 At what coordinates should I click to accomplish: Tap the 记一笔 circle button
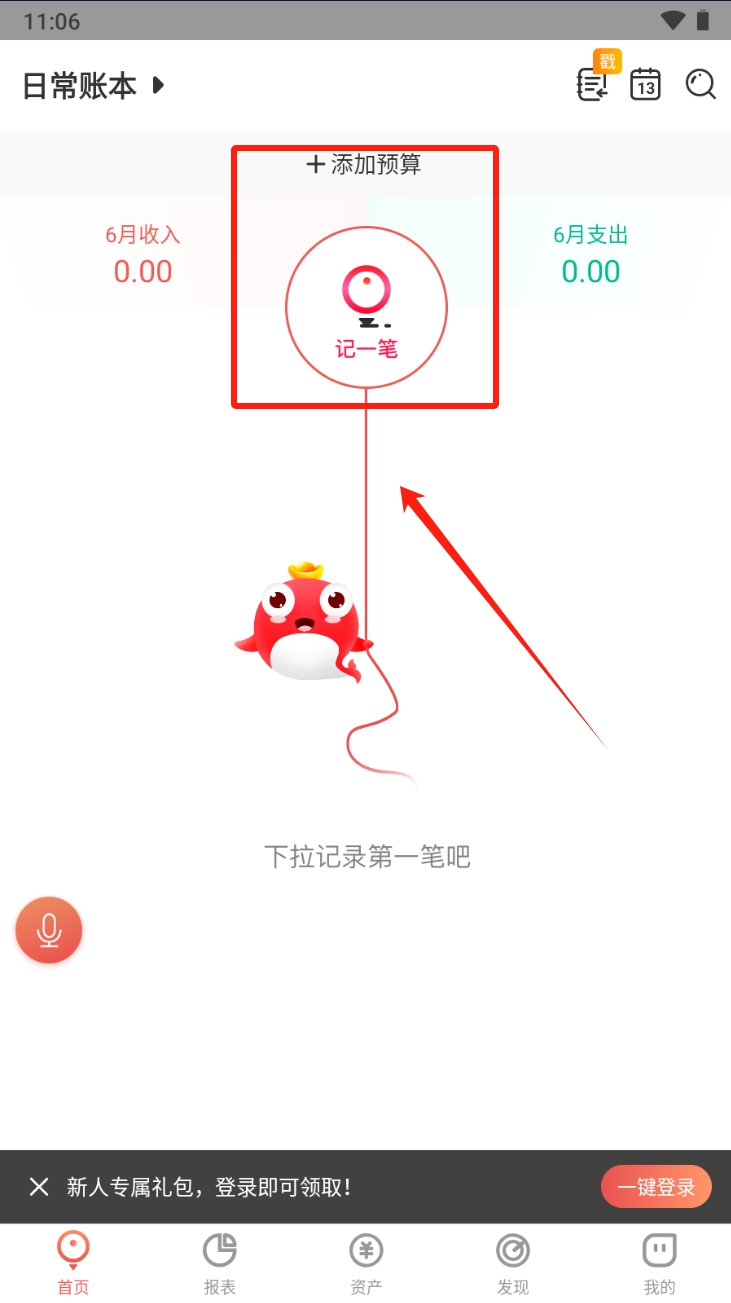(x=366, y=308)
